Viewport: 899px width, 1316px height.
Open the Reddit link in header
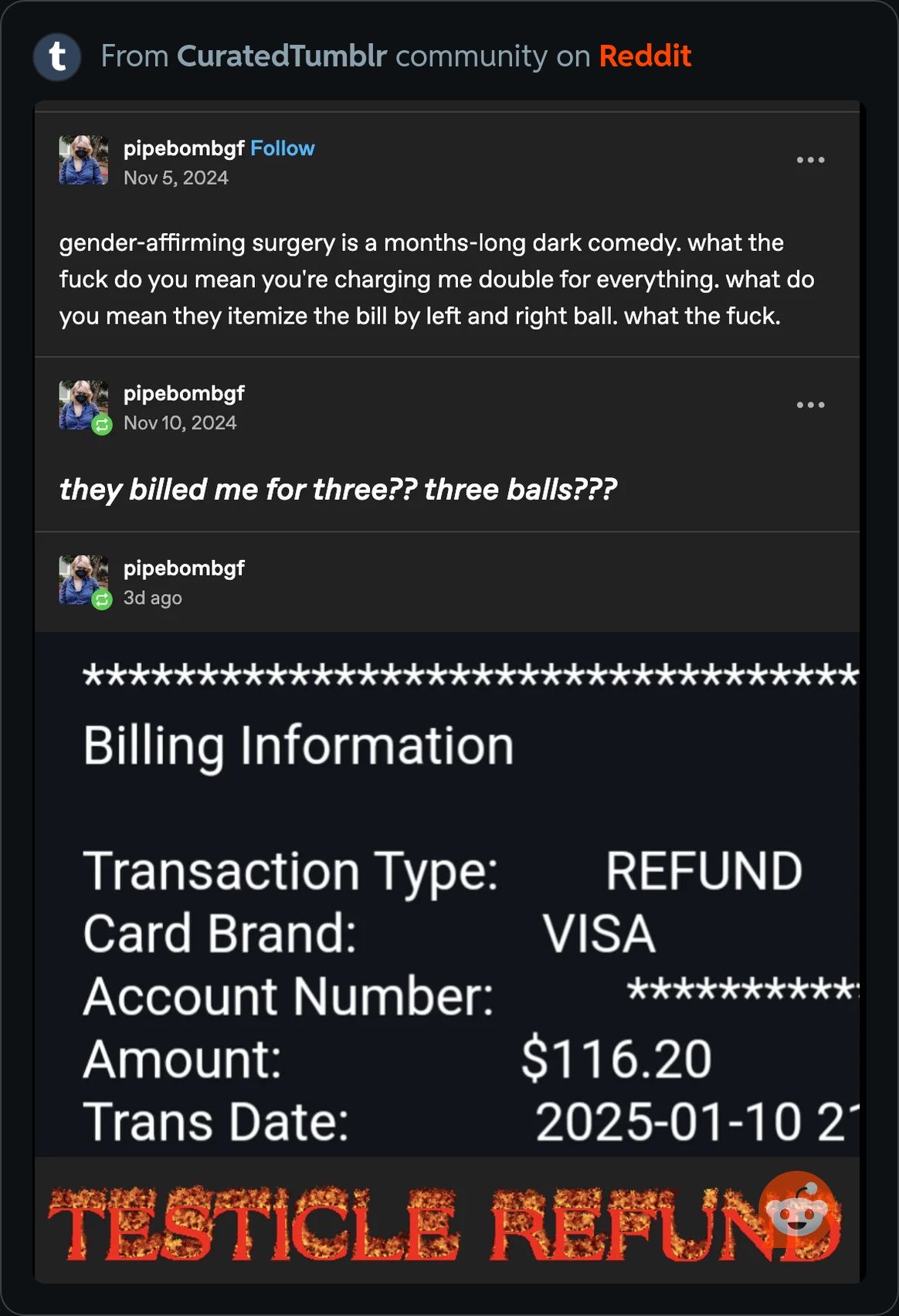(x=645, y=56)
